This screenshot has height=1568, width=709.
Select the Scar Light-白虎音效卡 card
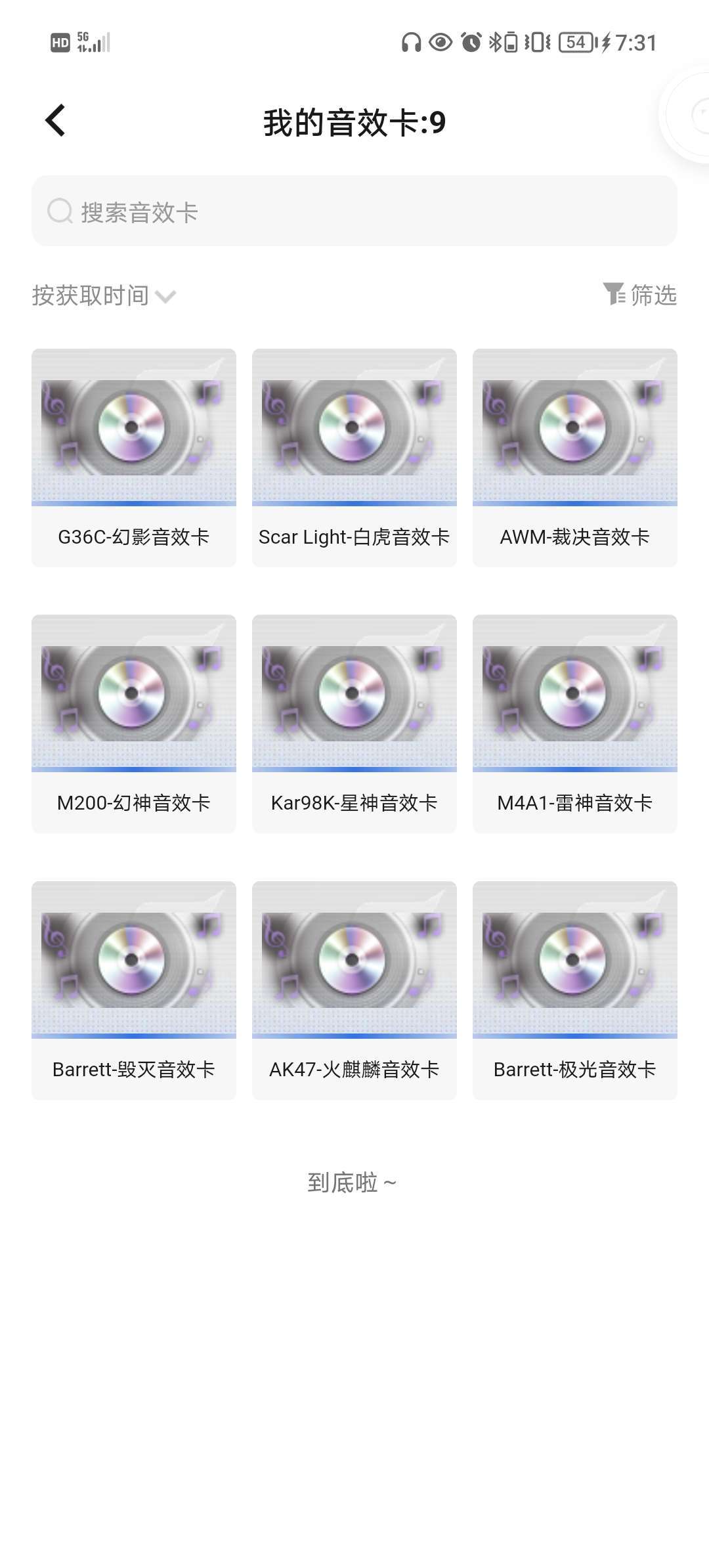[354, 457]
